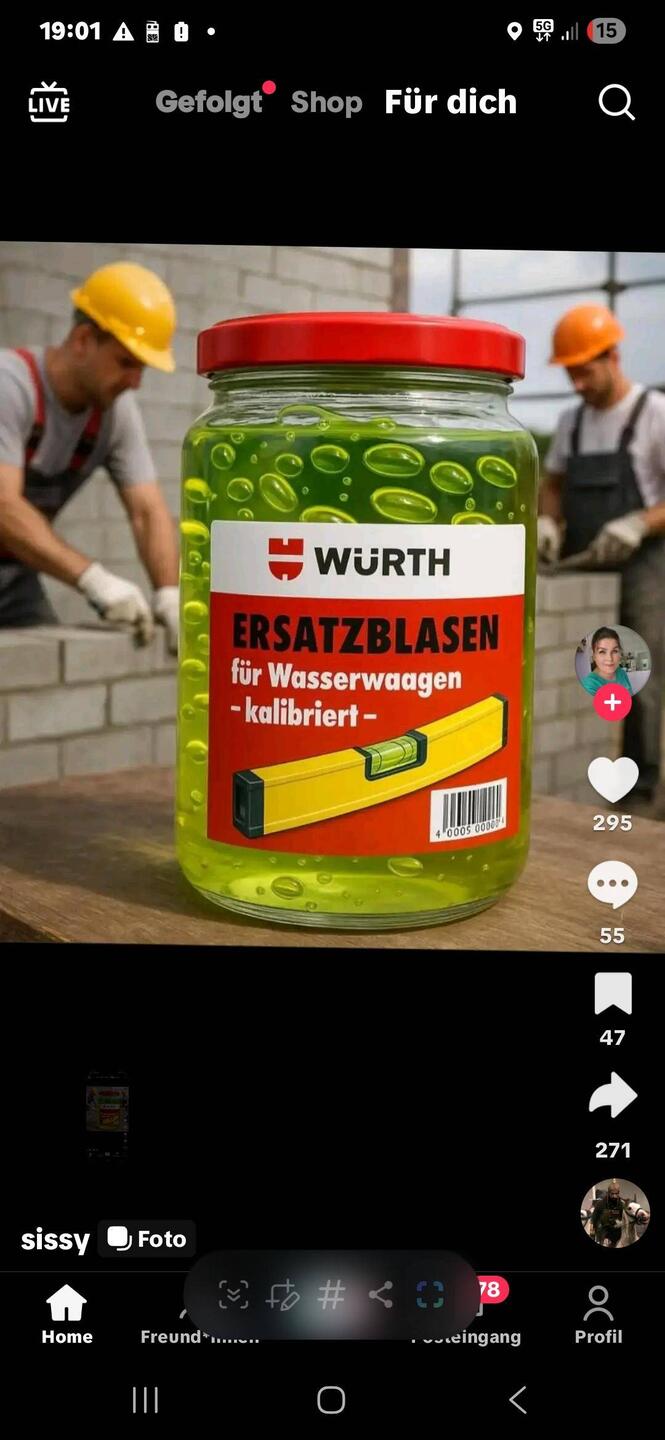The image size is (665, 1440).
Task: Open recent apps from the navigation bar
Action: pos(146,1400)
